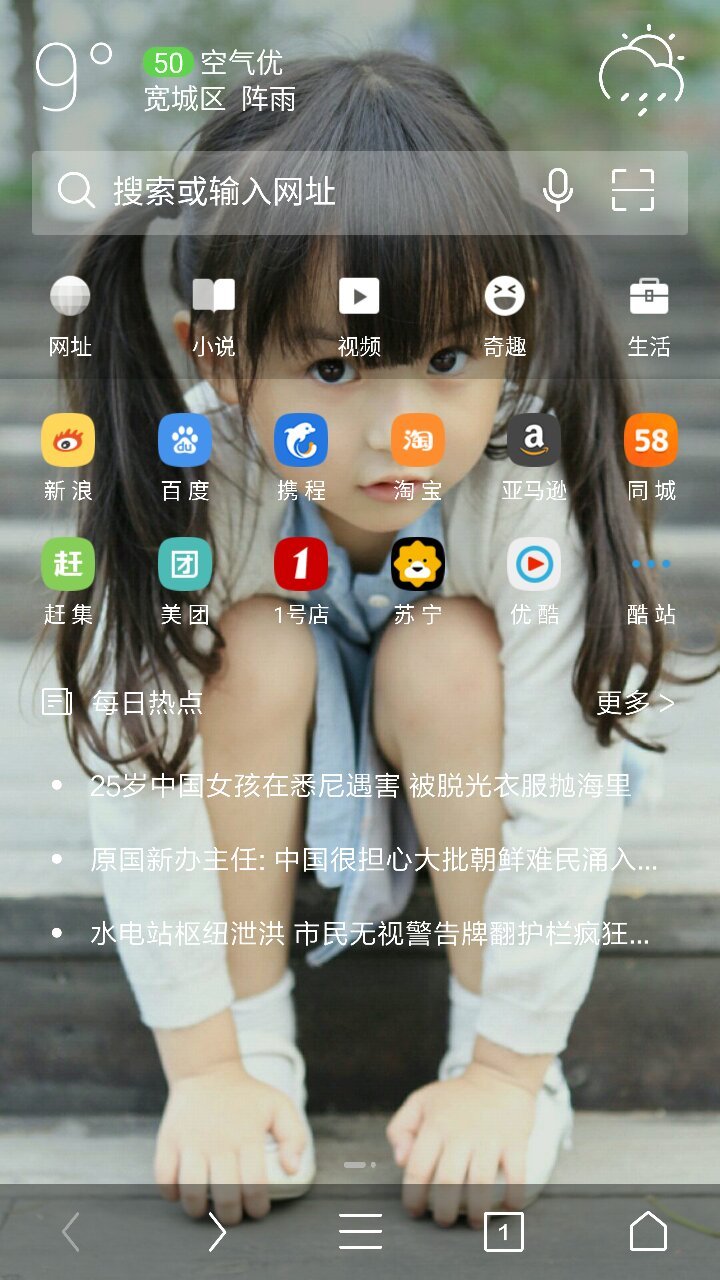Image resolution: width=720 pixels, height=1280 pixels.
Task: Read the news about 25岁中国女孩在悉尼遇害
Action: (x=360, y=786)
